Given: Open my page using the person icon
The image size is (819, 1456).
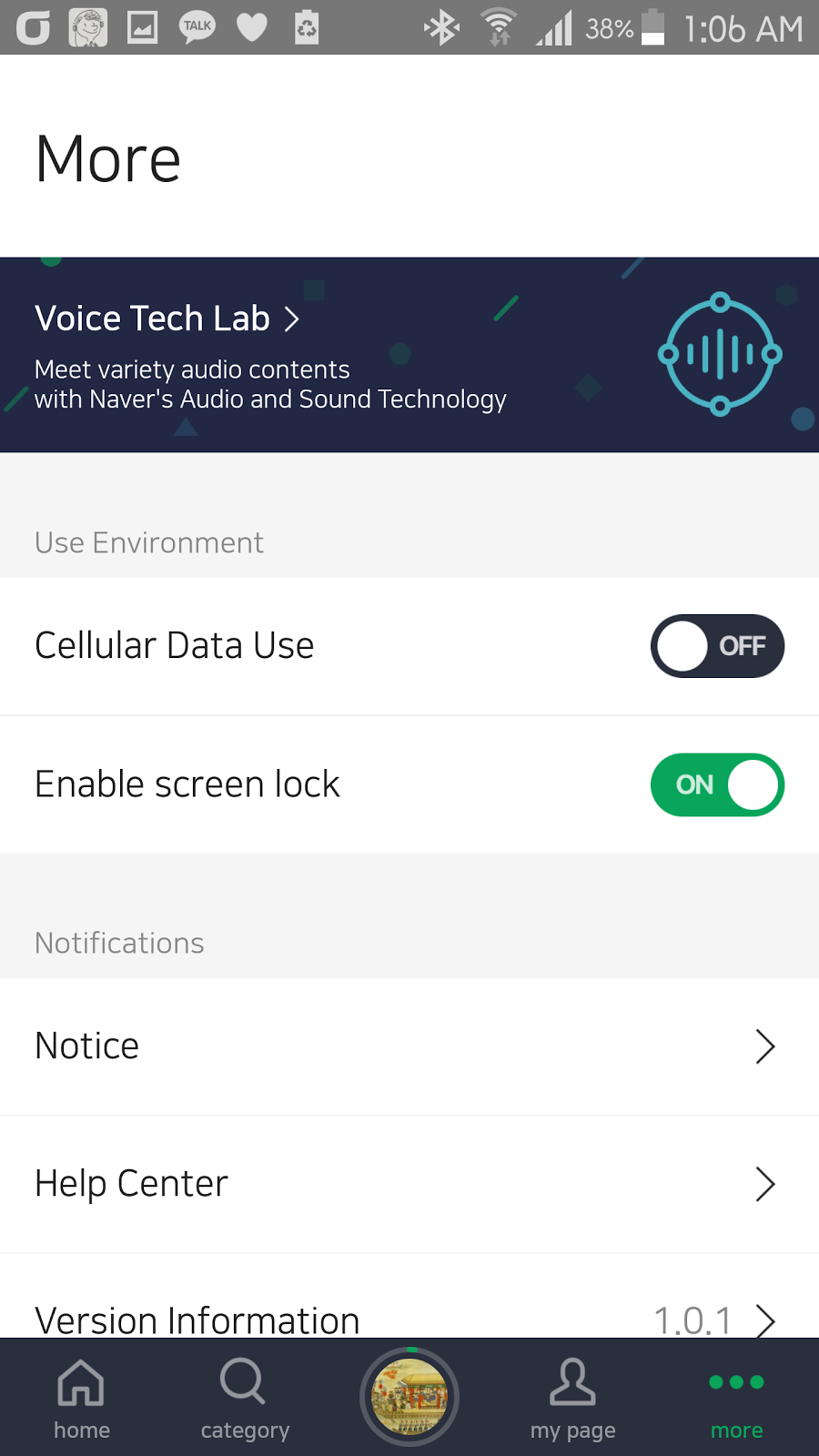Looking at the screenshot, I should click(572, 1382).
